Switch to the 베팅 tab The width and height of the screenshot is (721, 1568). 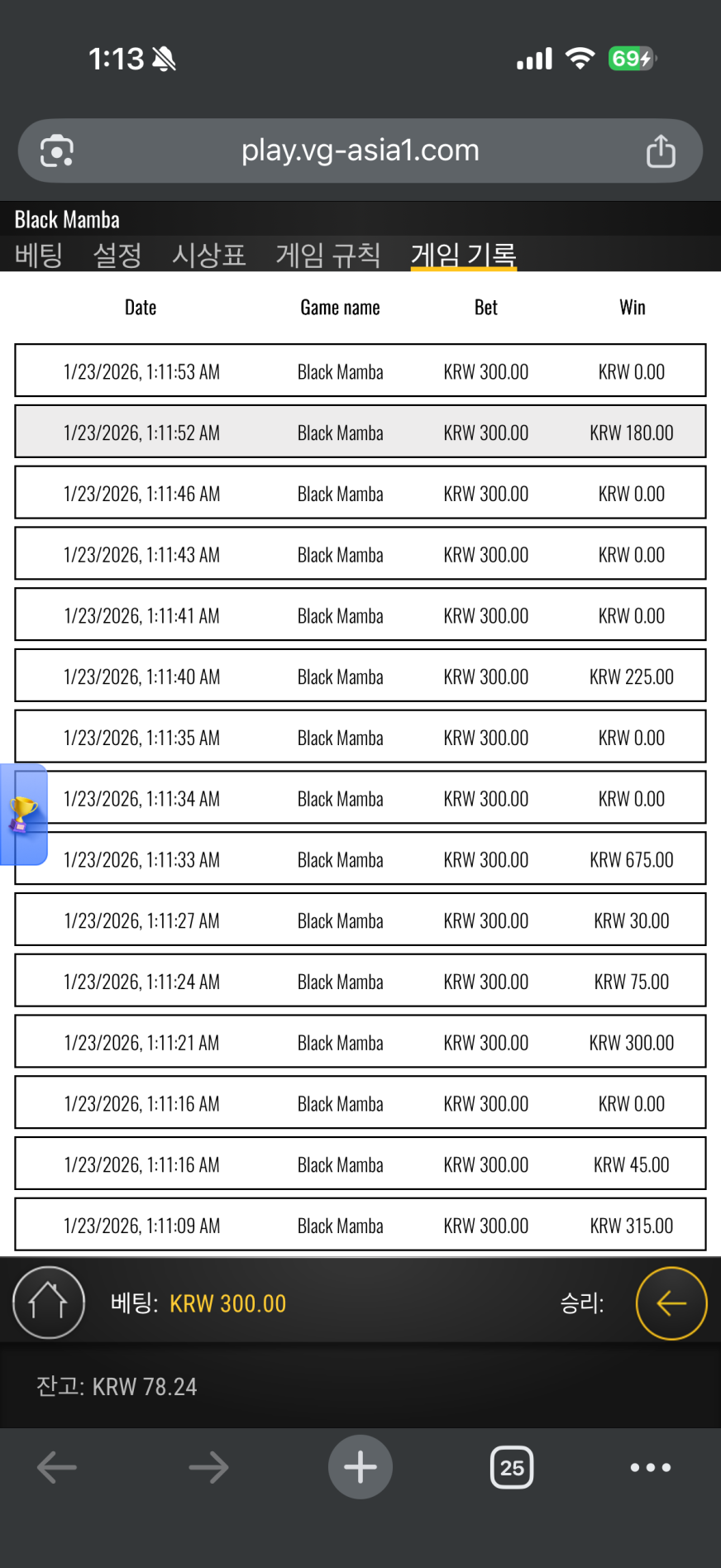[x=39, y=255]
